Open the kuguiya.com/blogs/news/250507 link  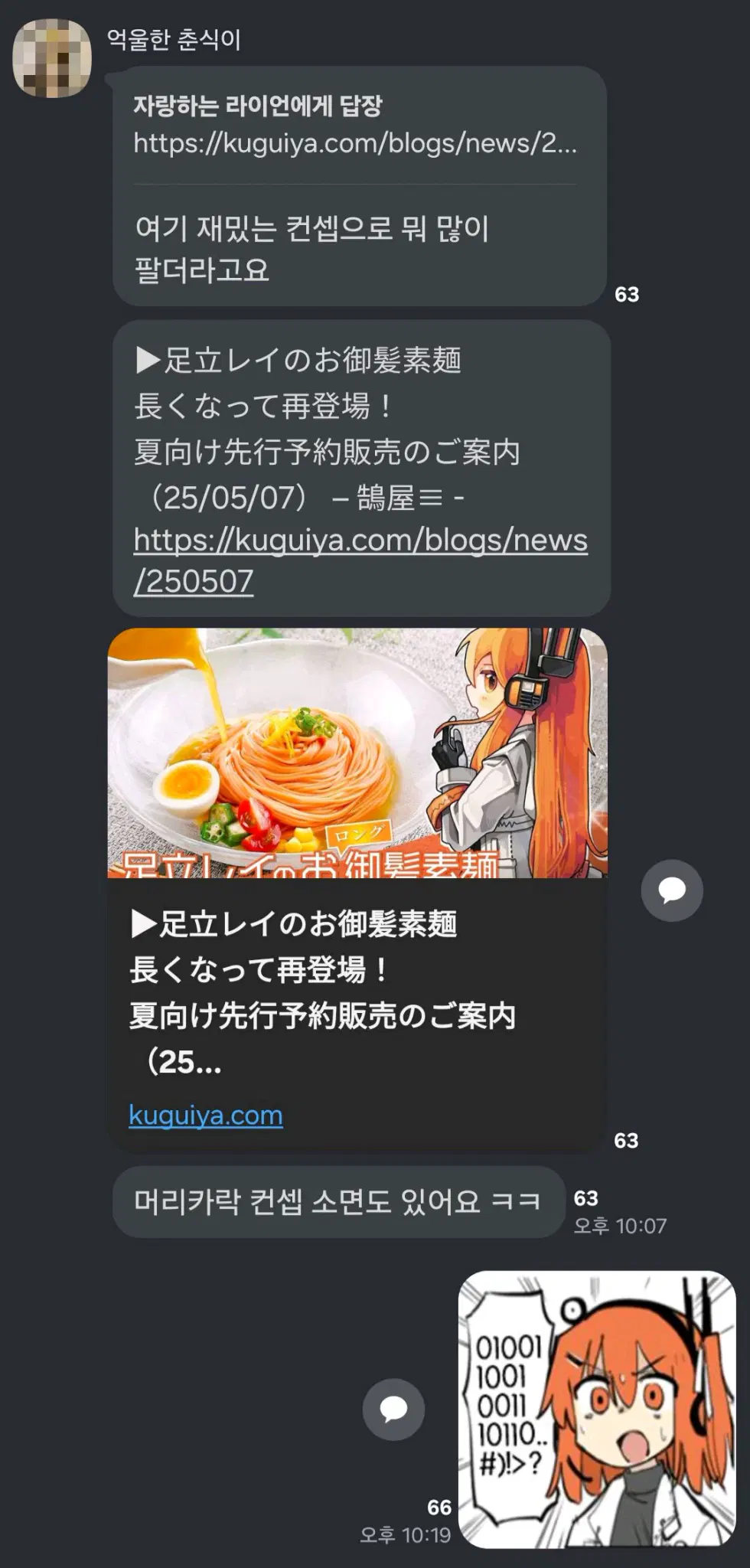(x=360, y=560)
